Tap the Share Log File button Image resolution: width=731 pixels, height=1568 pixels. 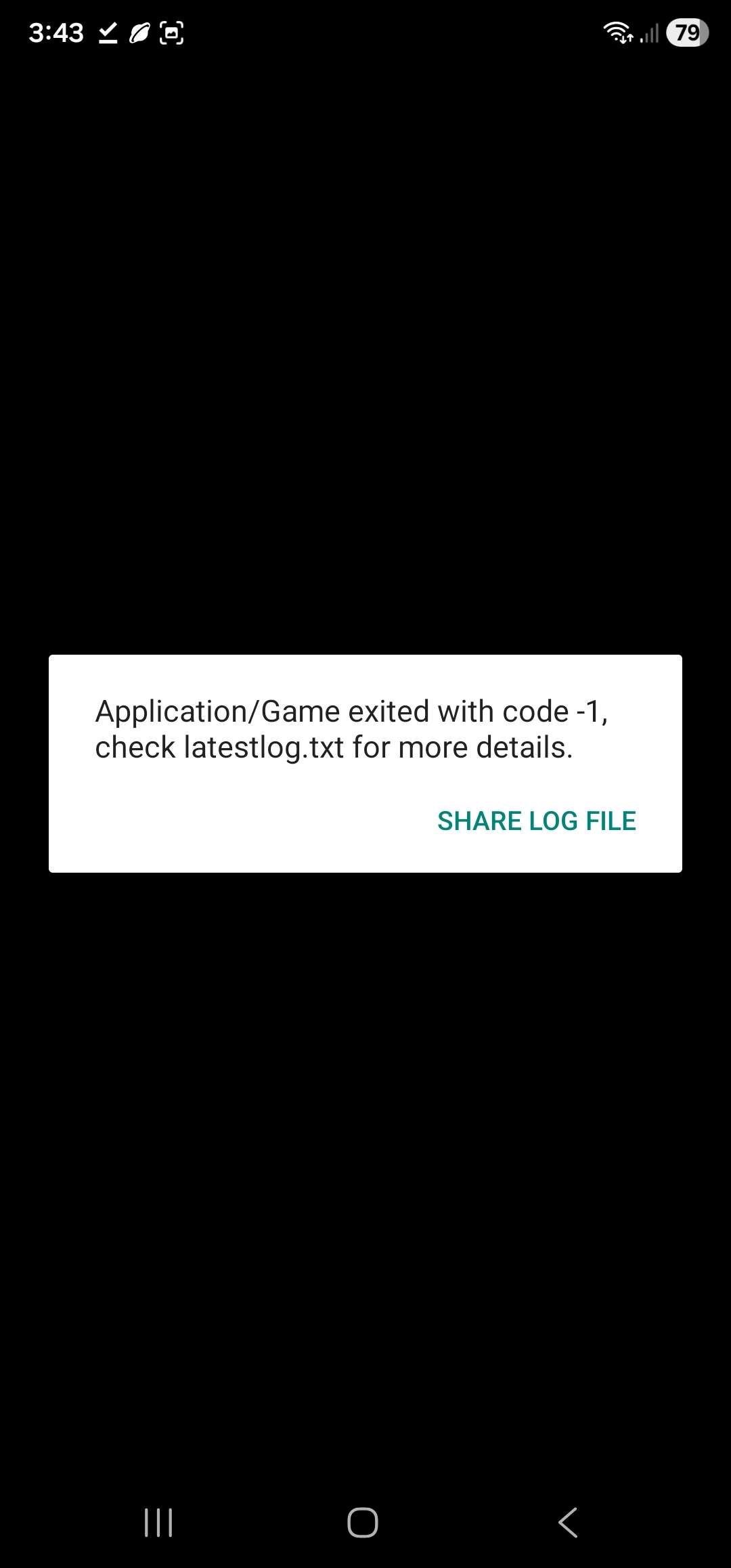click(536, 821)
